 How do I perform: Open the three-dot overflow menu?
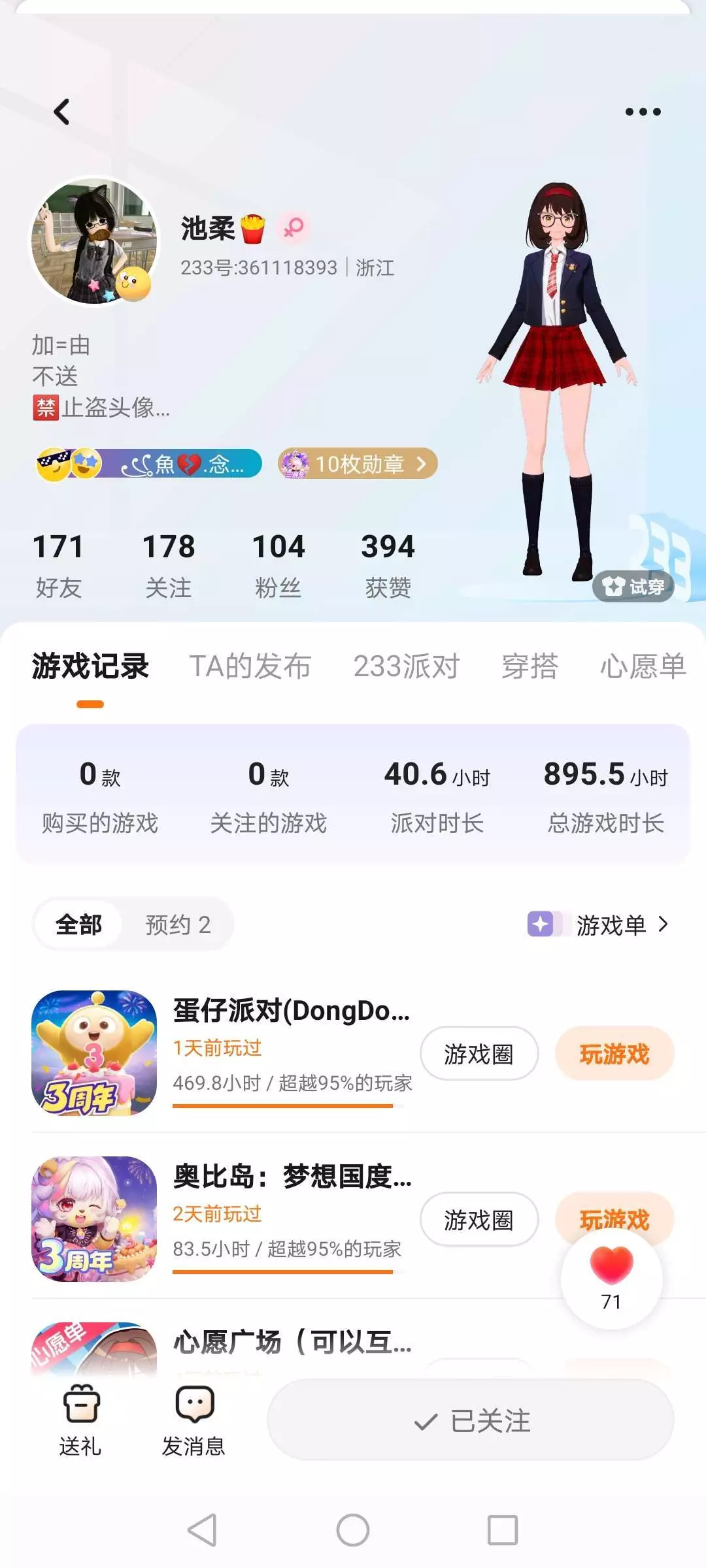click(643, 112)
